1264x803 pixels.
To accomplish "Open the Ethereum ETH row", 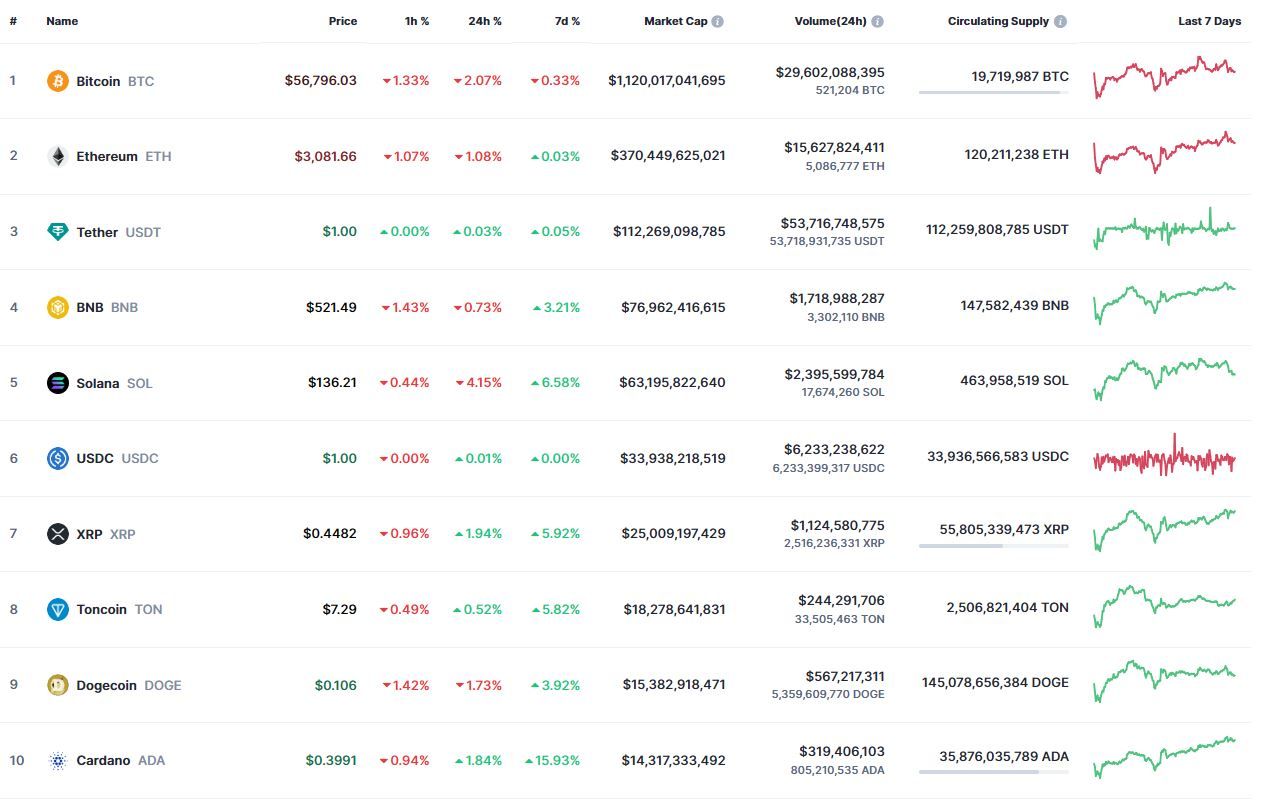I will tap(107, 156).
